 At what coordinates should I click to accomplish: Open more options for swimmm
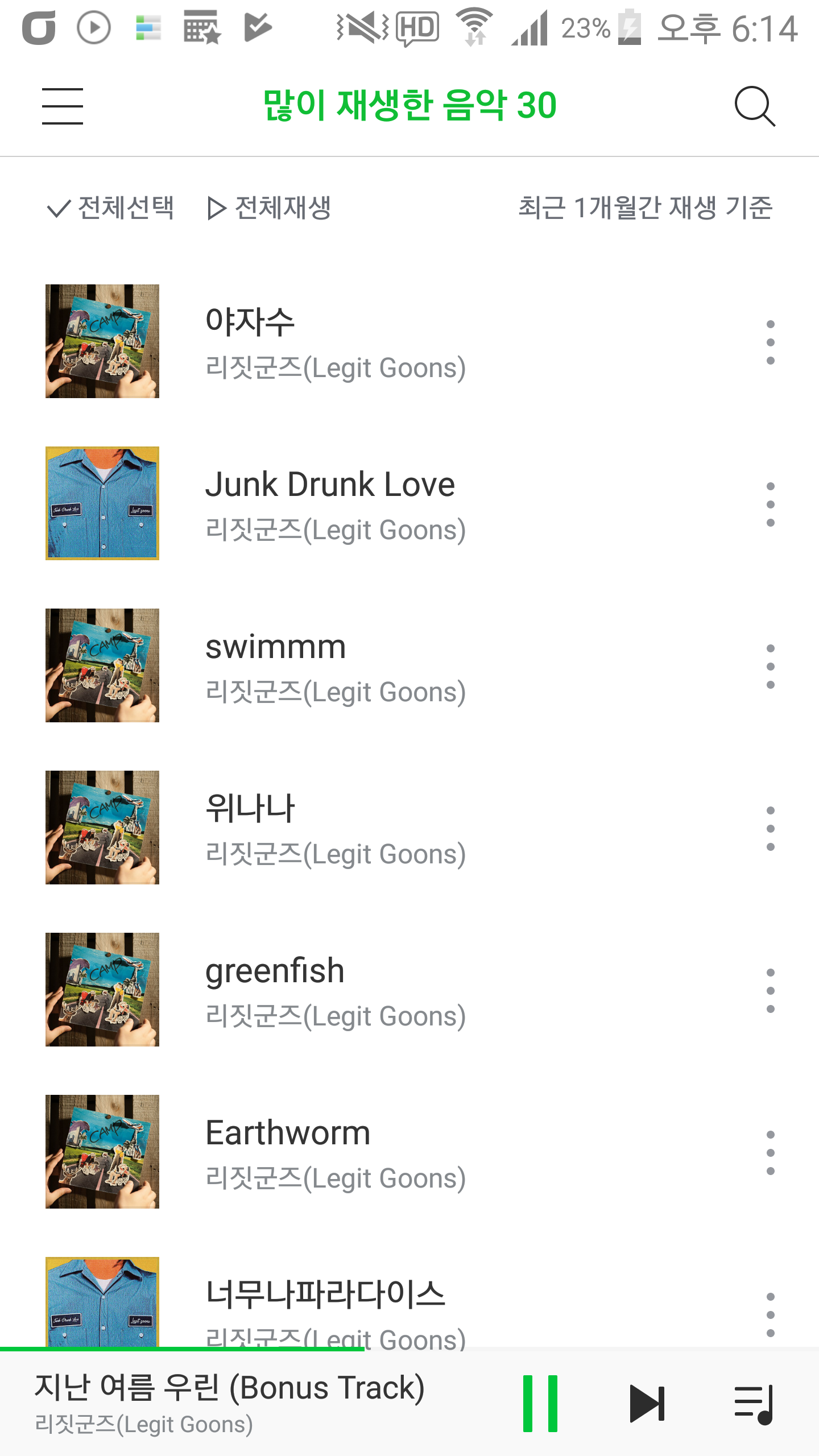[771, 666]
